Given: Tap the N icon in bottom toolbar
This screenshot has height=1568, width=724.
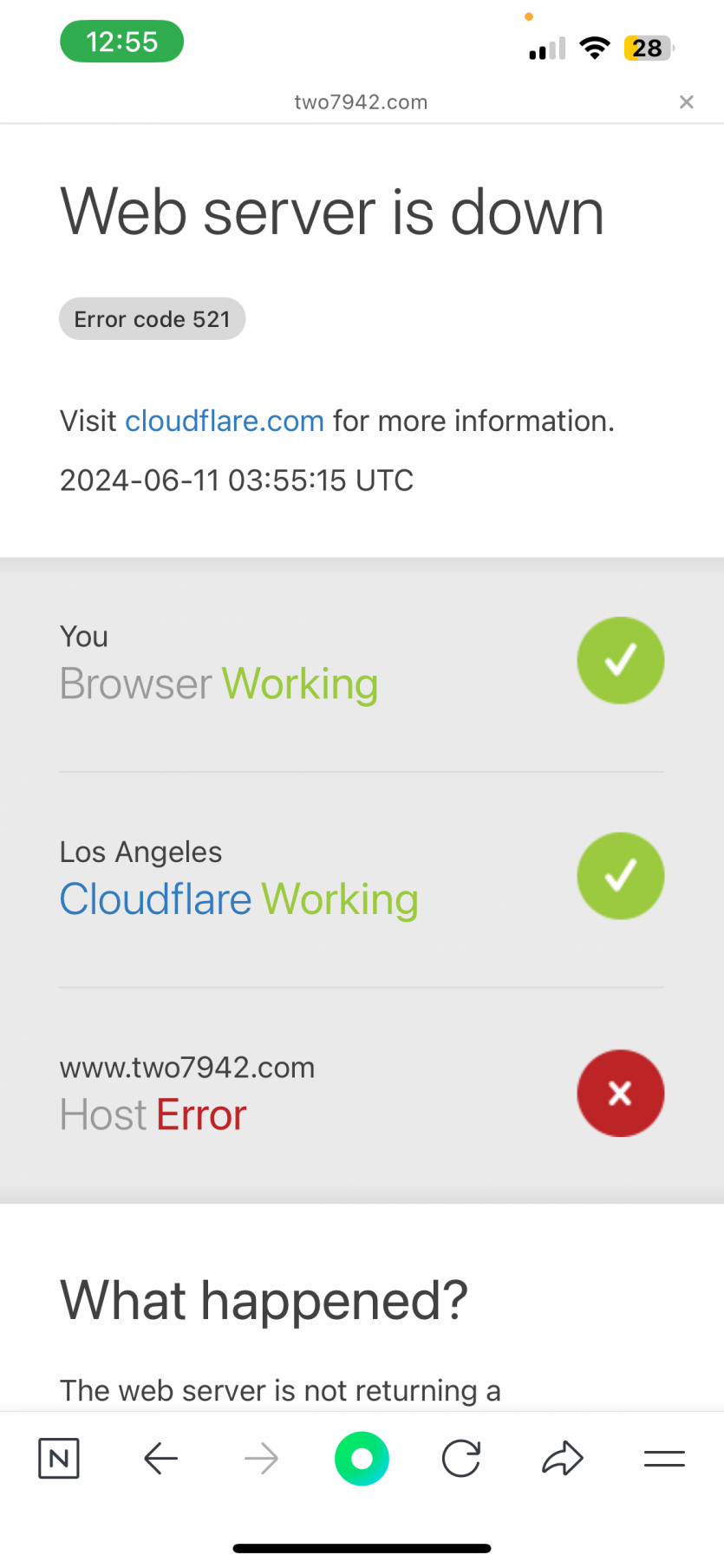Looking at the screenshot, I should click(x=59, y=1458).
